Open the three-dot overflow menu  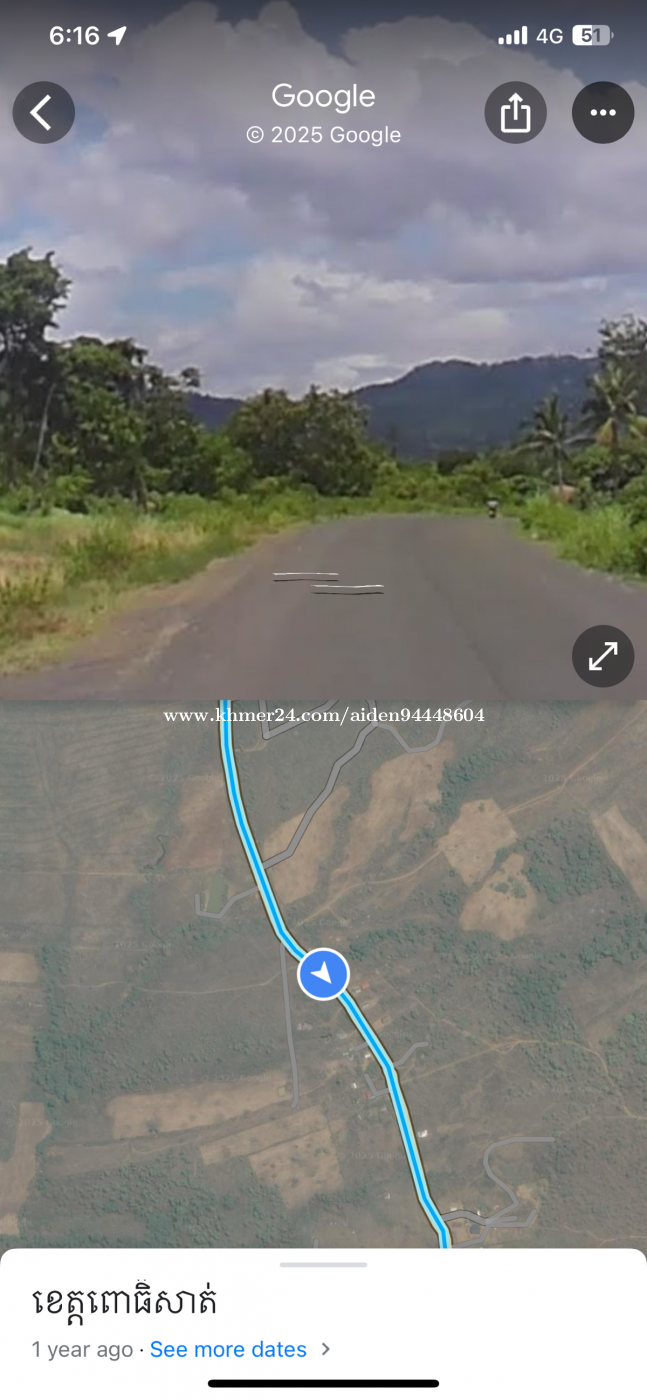pos(603,113)
